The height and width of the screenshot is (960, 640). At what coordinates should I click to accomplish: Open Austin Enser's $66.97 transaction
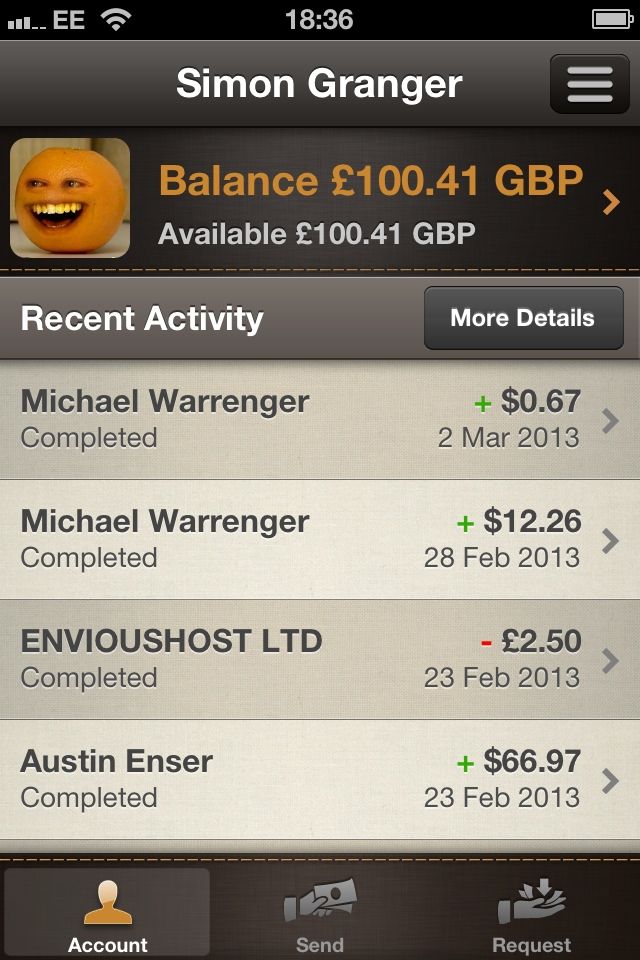pyautogui.click(x=320, y=780)
